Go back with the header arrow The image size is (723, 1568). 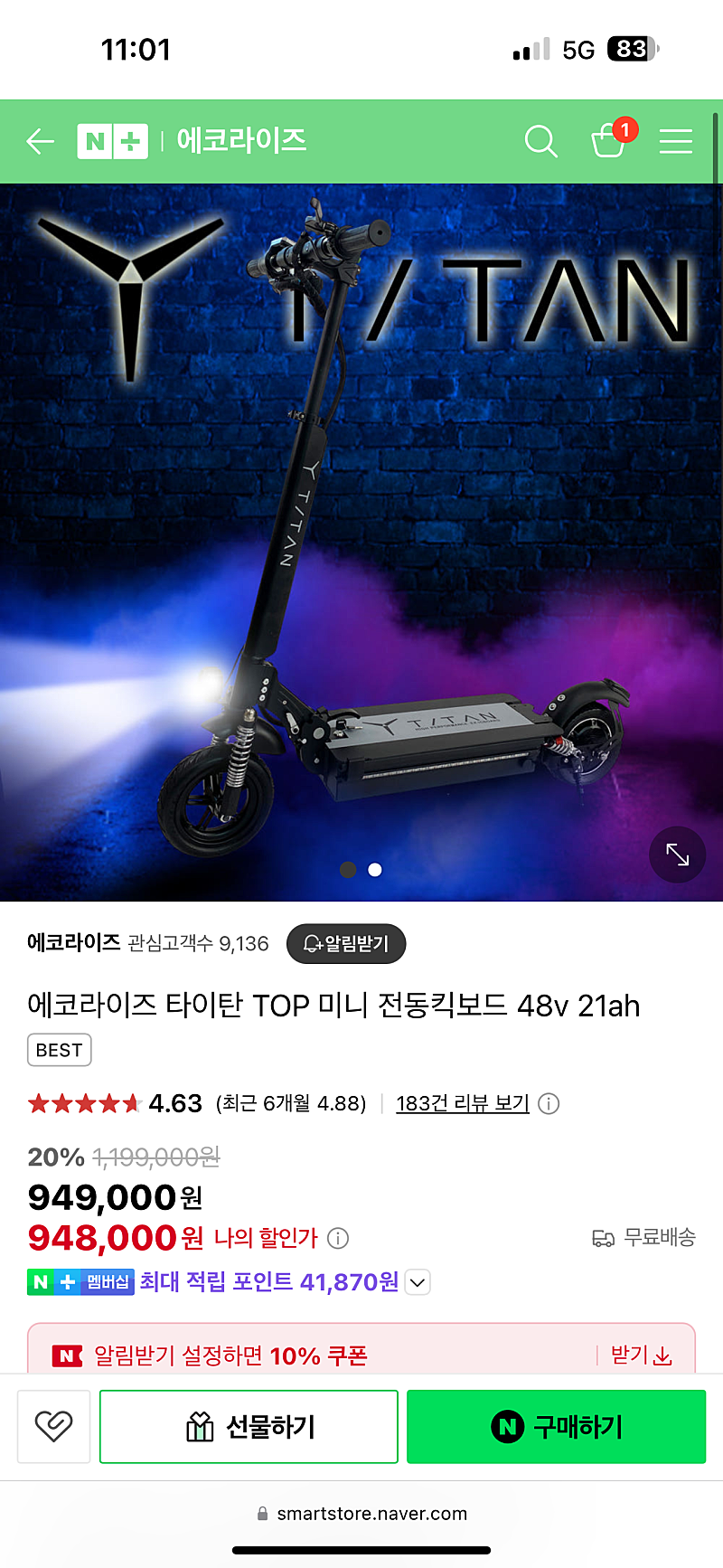tap(41, 141)
